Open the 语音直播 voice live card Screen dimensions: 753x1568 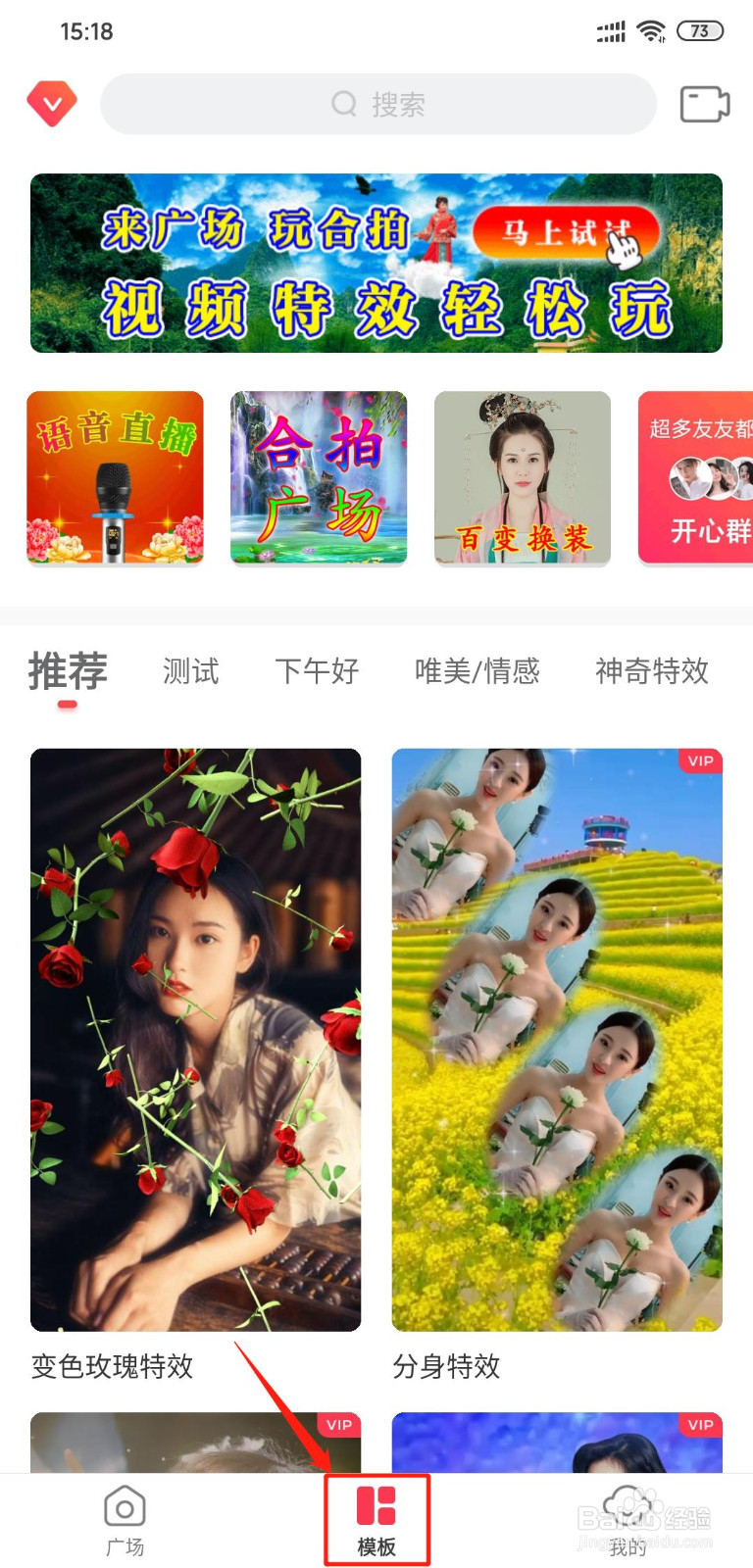[115, 478]
